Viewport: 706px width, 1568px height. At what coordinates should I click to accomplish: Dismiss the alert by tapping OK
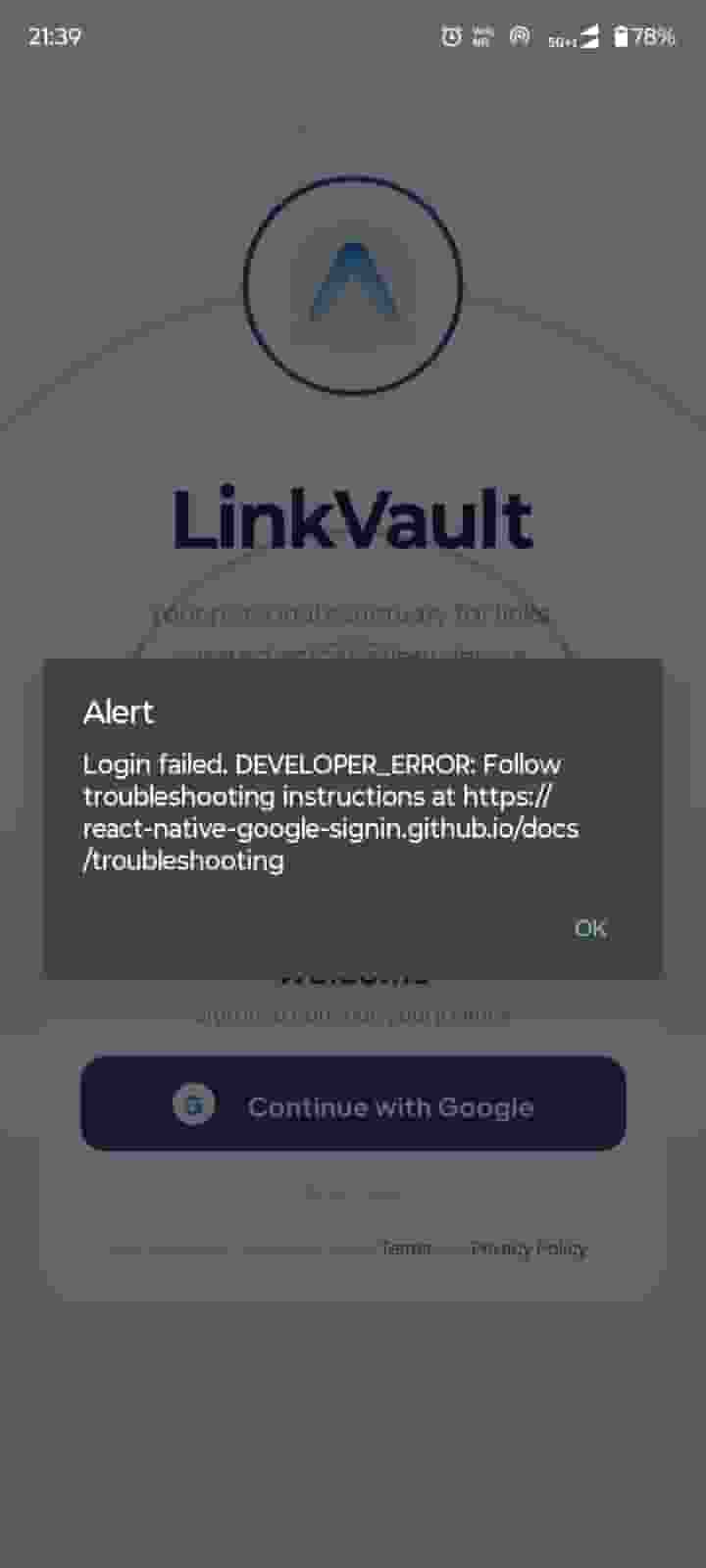point(590,928)
